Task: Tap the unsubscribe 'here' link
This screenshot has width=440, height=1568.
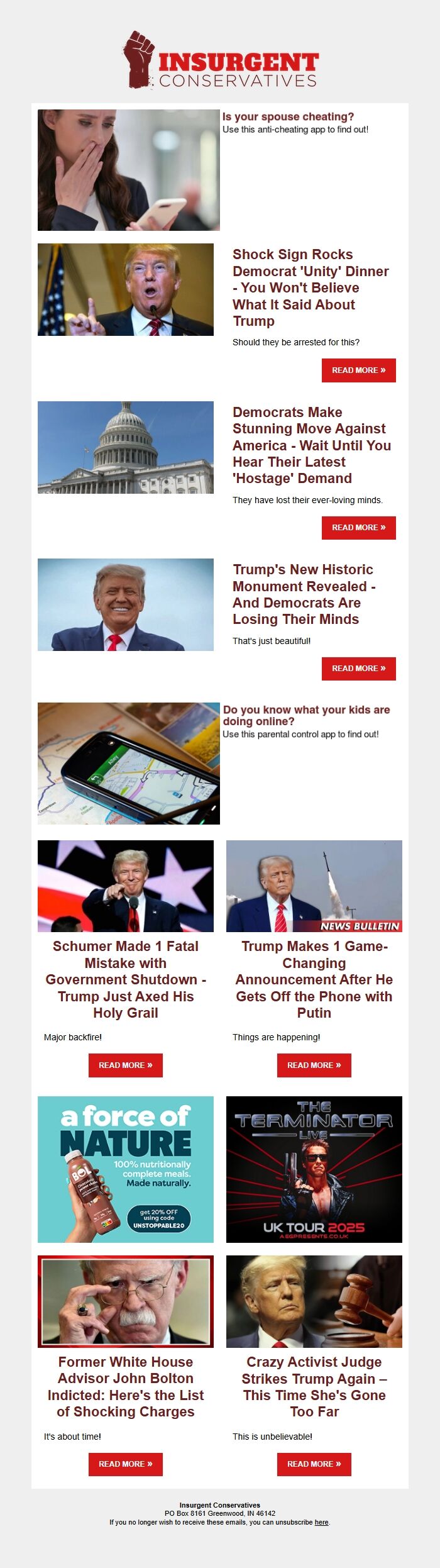Action: (x=321, y=1522)
